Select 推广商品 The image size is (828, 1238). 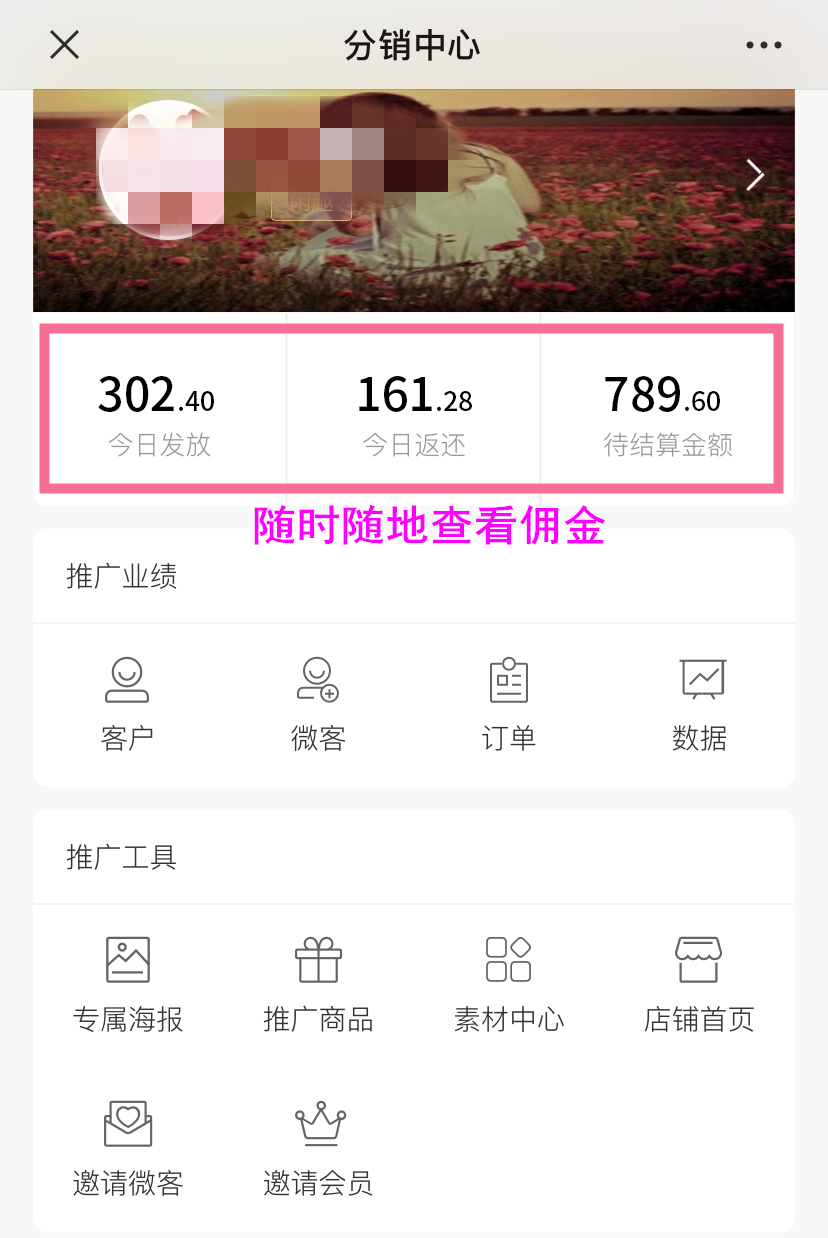318,984
